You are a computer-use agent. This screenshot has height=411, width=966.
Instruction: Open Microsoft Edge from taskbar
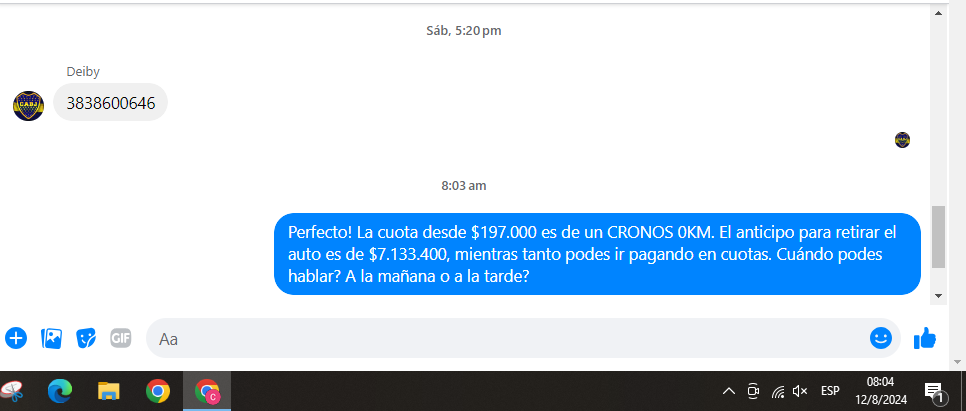(60, 391)
